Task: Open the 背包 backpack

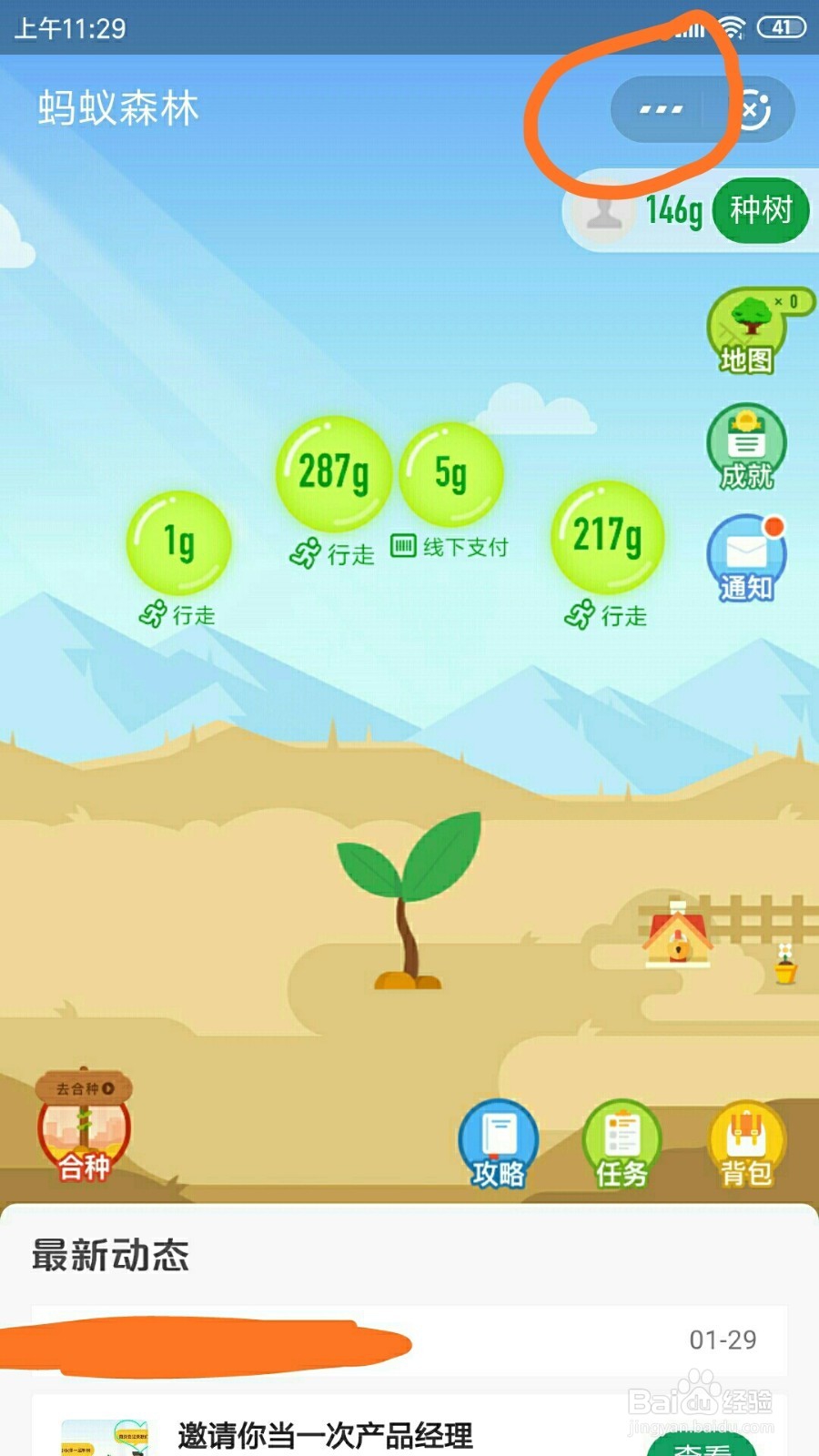Action: point(746,1144)
